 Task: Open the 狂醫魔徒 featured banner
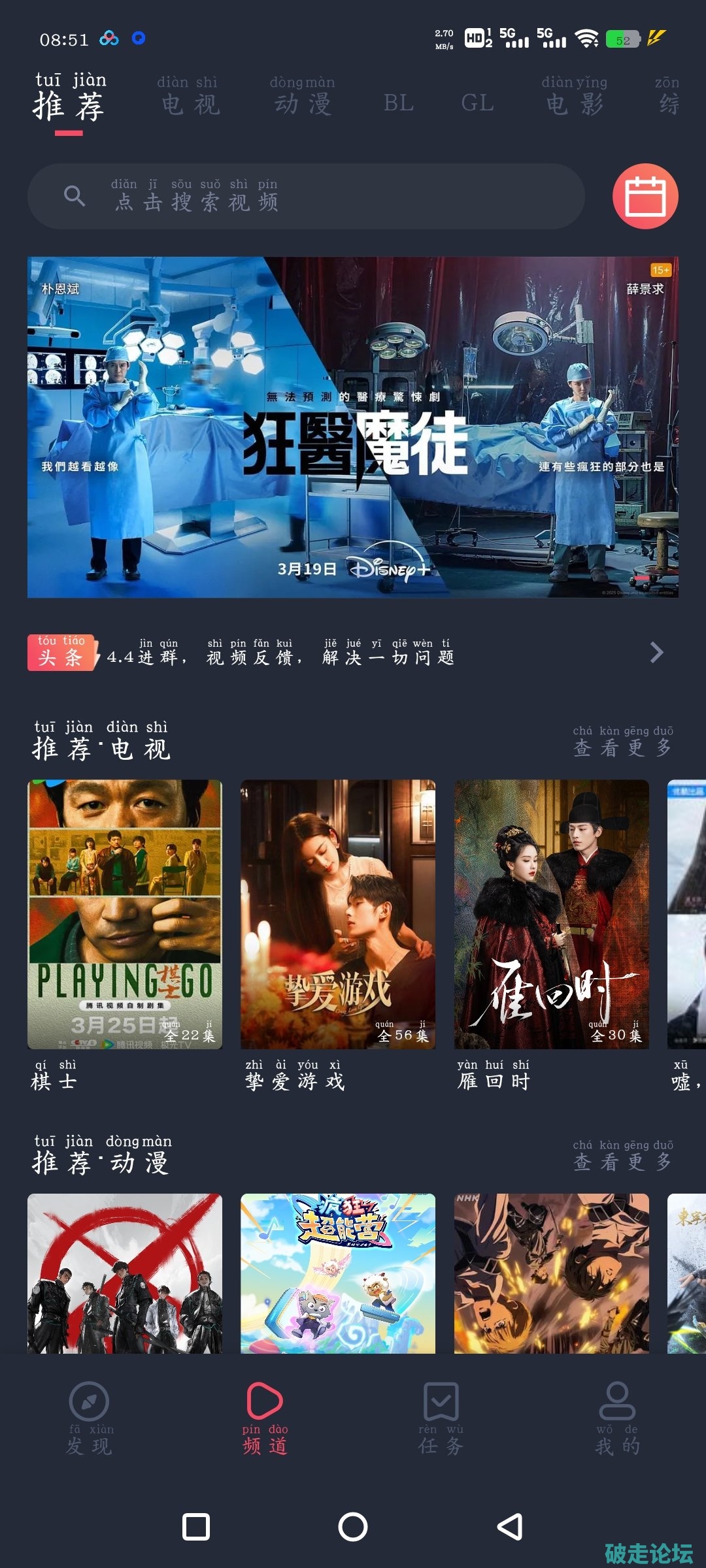click(353, 427)
